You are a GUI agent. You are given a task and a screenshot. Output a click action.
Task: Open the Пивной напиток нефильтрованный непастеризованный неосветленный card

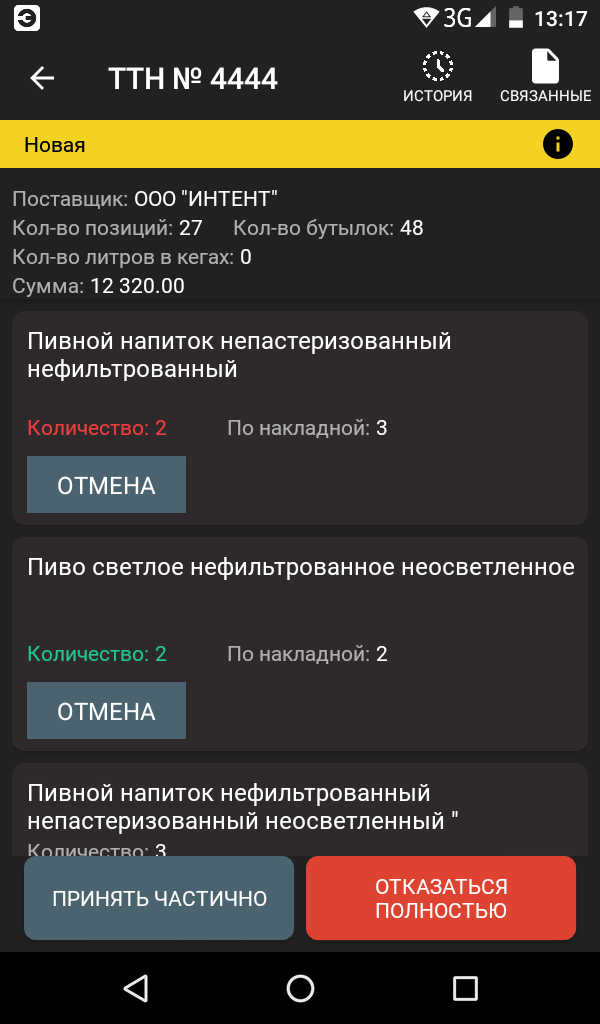pos(300,809)
